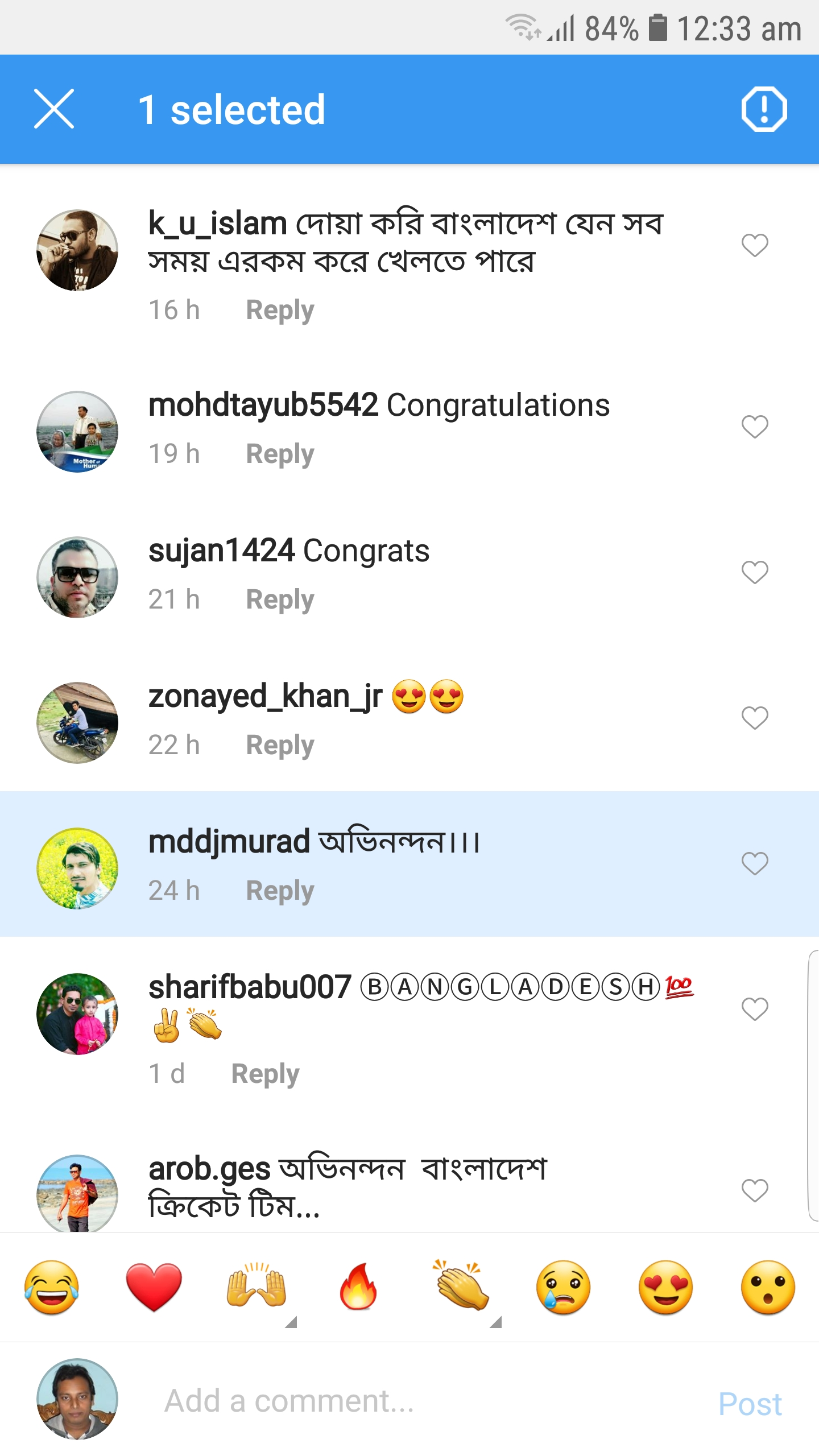Viewport: 819px width, 1456px height.
Task: Reply to sharifbabu007's comment
Action: click(x=265, y=1074)
